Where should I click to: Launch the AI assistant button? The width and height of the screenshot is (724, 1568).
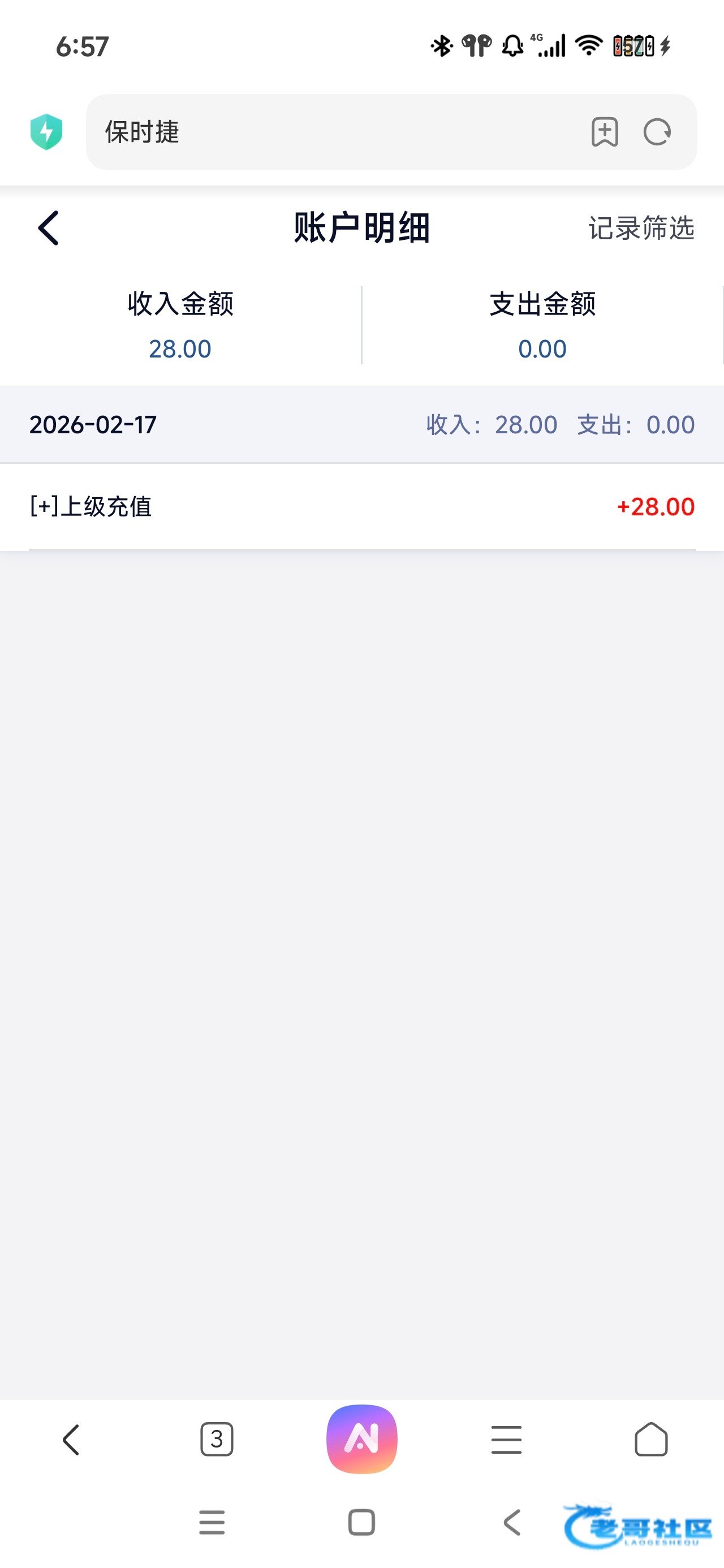tap(361, 1440)
